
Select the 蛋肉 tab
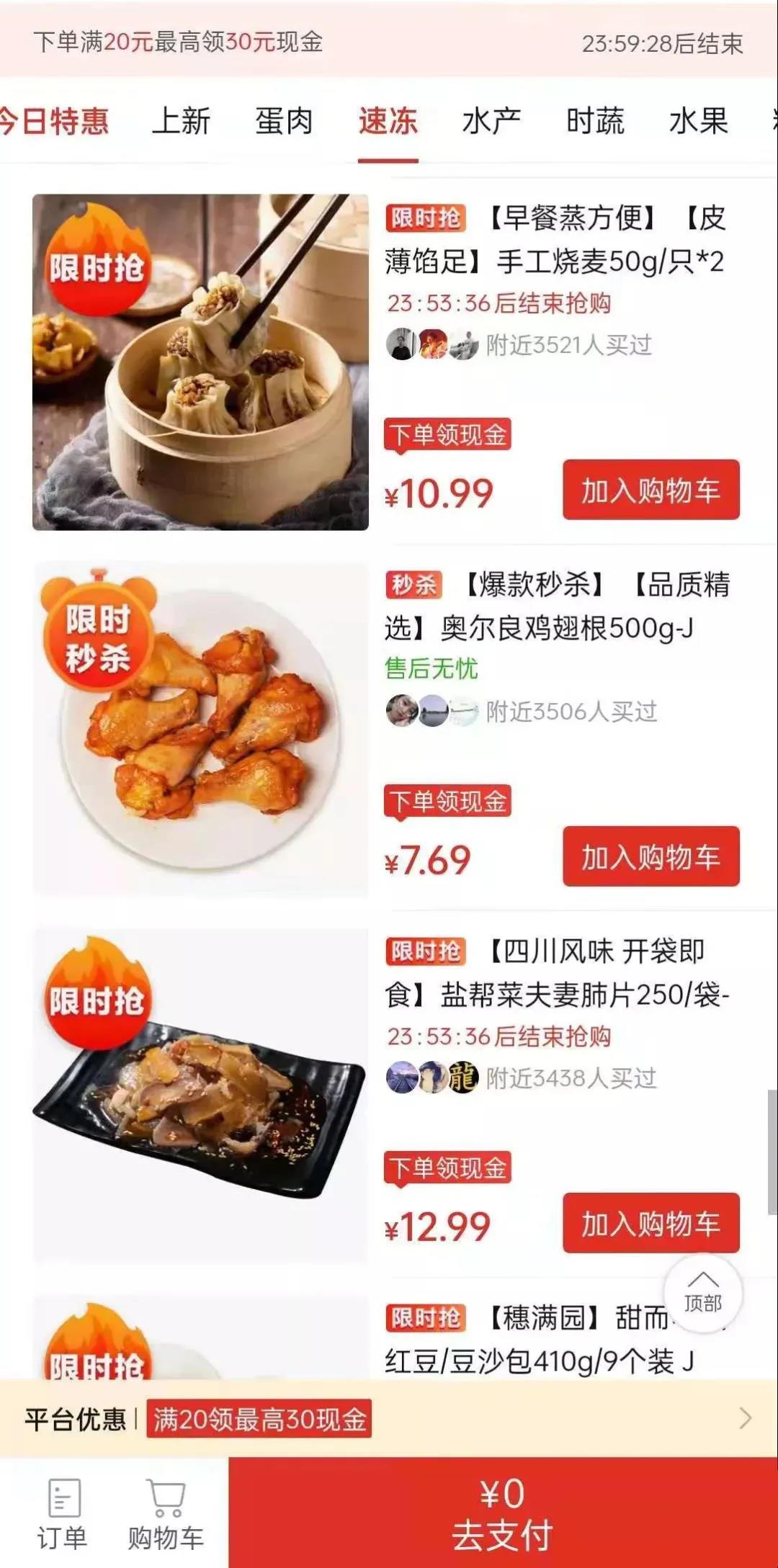coord(284,121)
